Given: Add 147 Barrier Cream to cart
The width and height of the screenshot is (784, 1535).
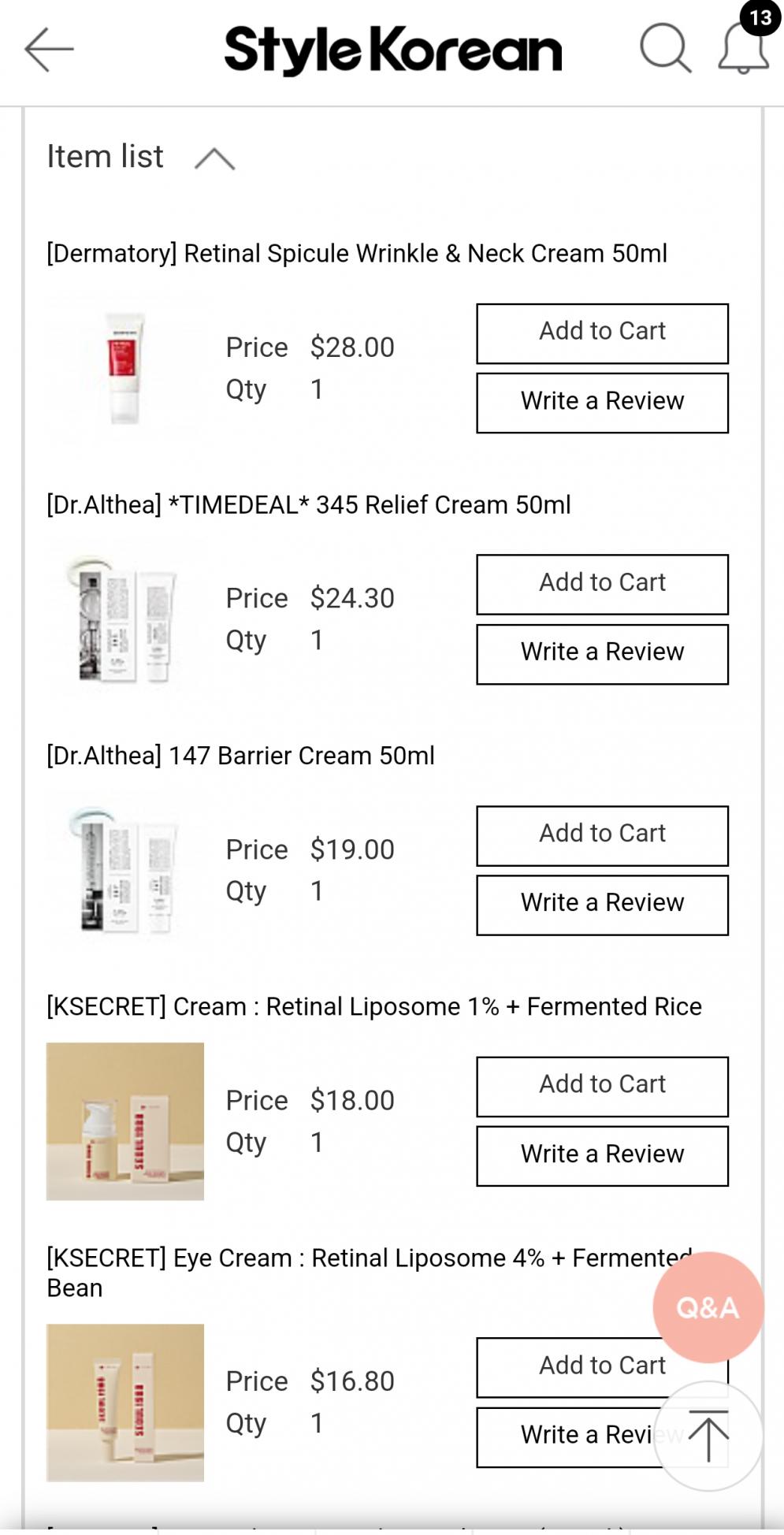Looking at the screenshot, I should (x=602, y=835).
